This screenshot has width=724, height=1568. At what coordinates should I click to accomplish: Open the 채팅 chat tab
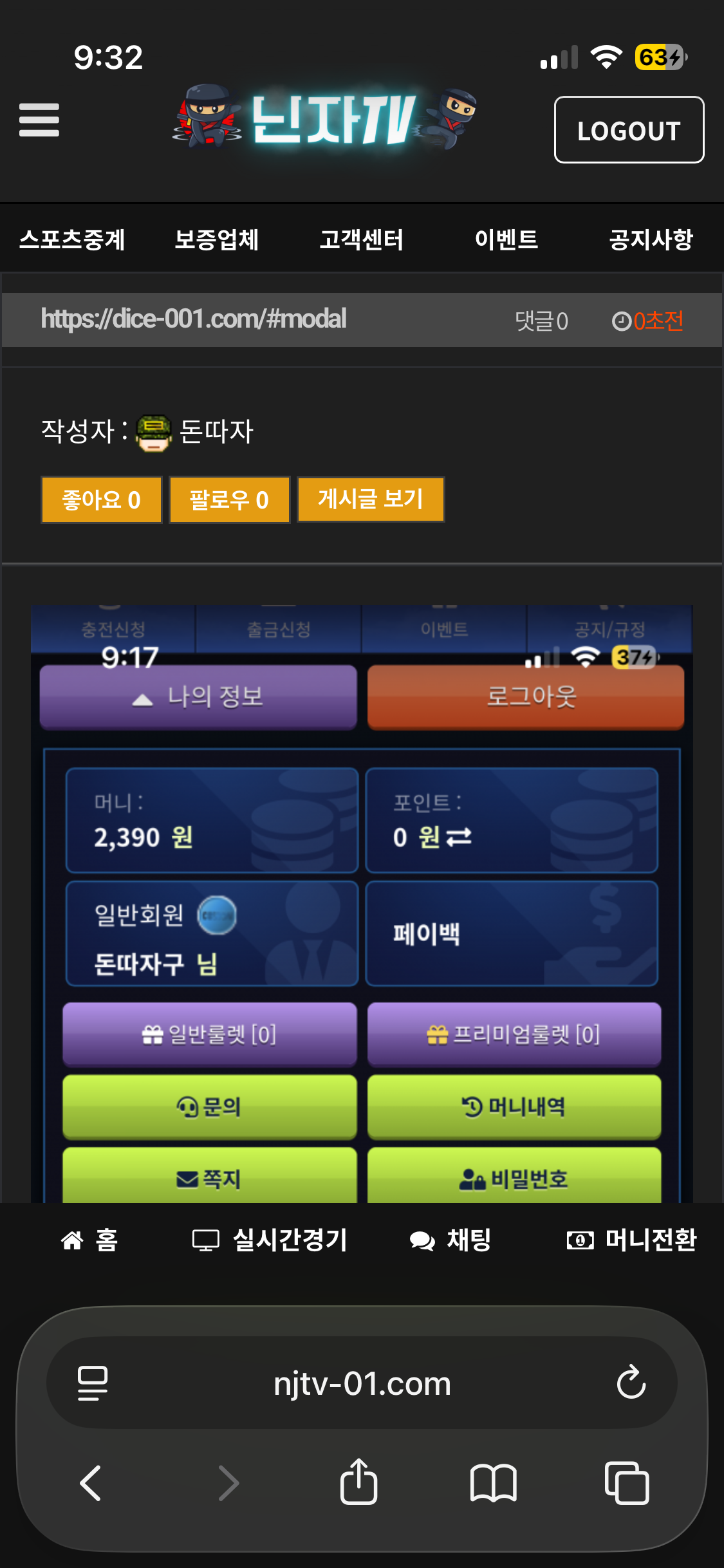[x=450, y=1240]
